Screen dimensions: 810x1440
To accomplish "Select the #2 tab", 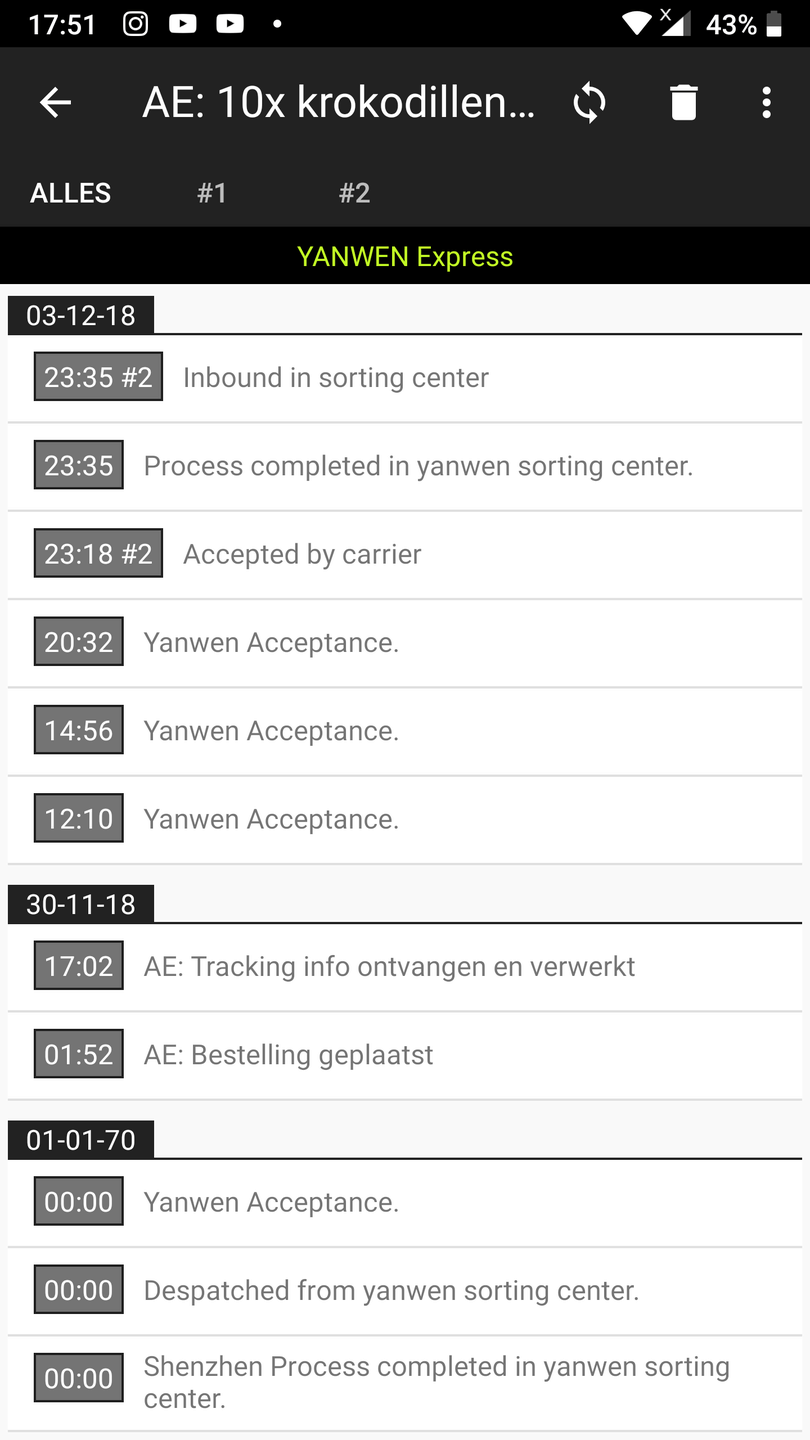I will (x=354, y=193).
